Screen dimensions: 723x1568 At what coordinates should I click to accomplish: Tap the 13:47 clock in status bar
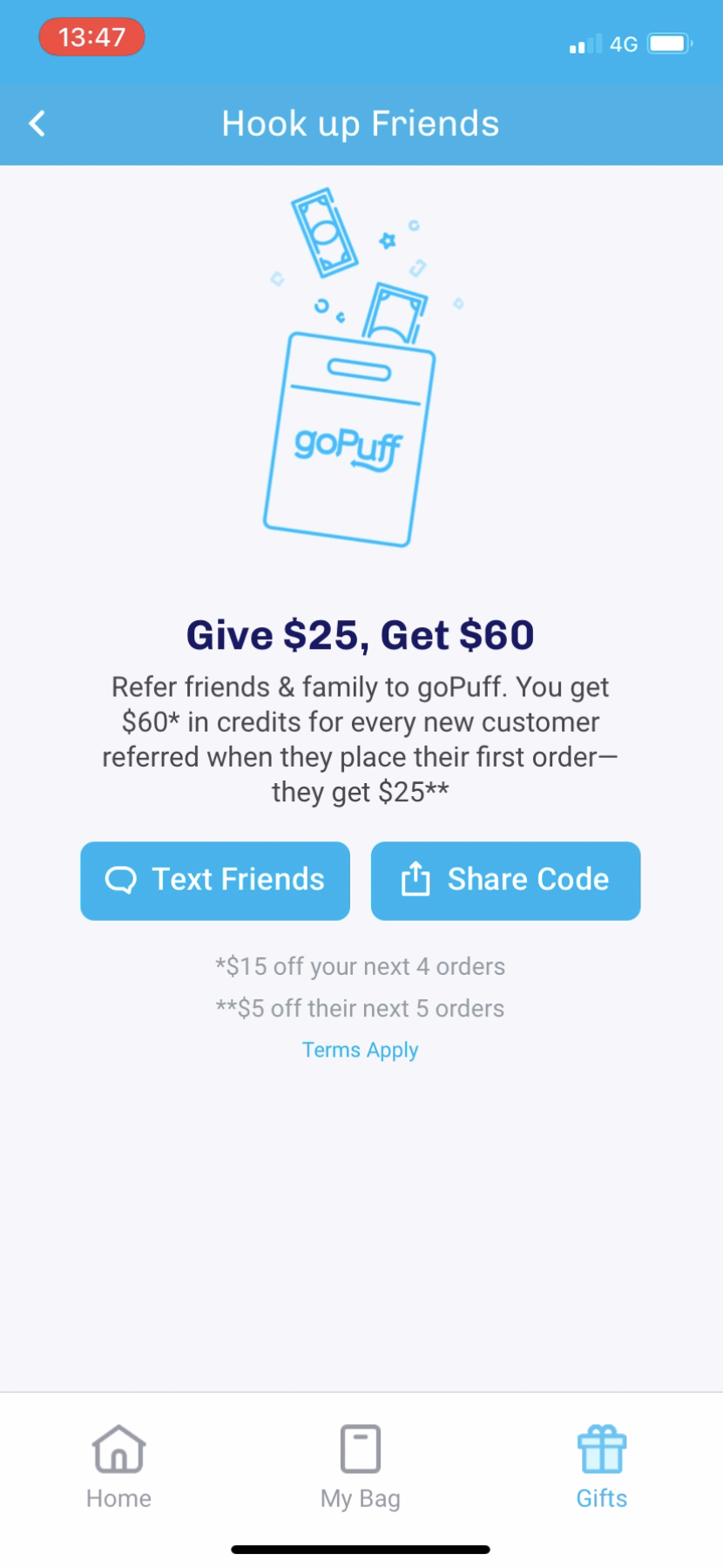point(91,37)
